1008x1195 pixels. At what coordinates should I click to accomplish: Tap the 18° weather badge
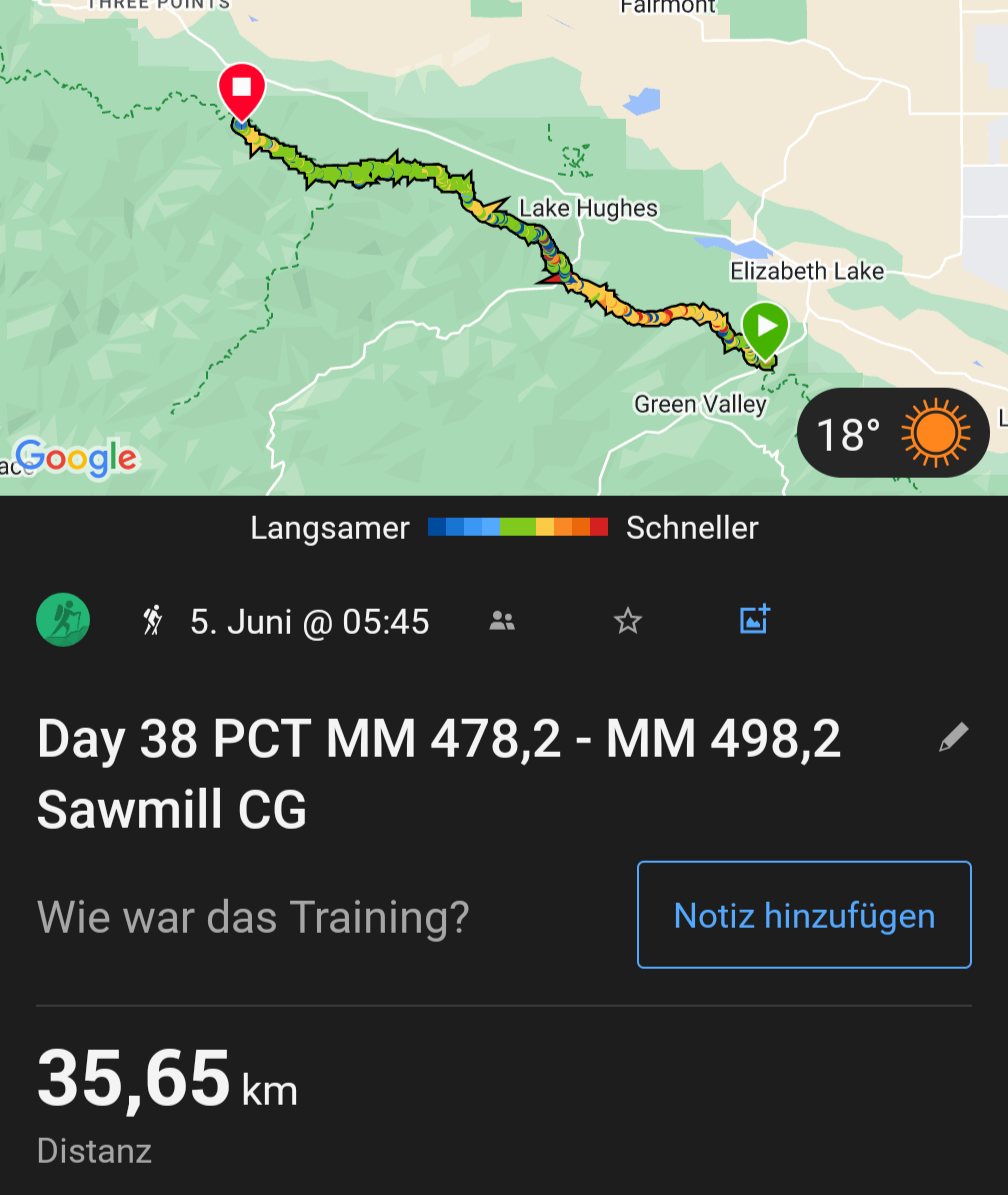pyautogui.click(x=893, y=434)
